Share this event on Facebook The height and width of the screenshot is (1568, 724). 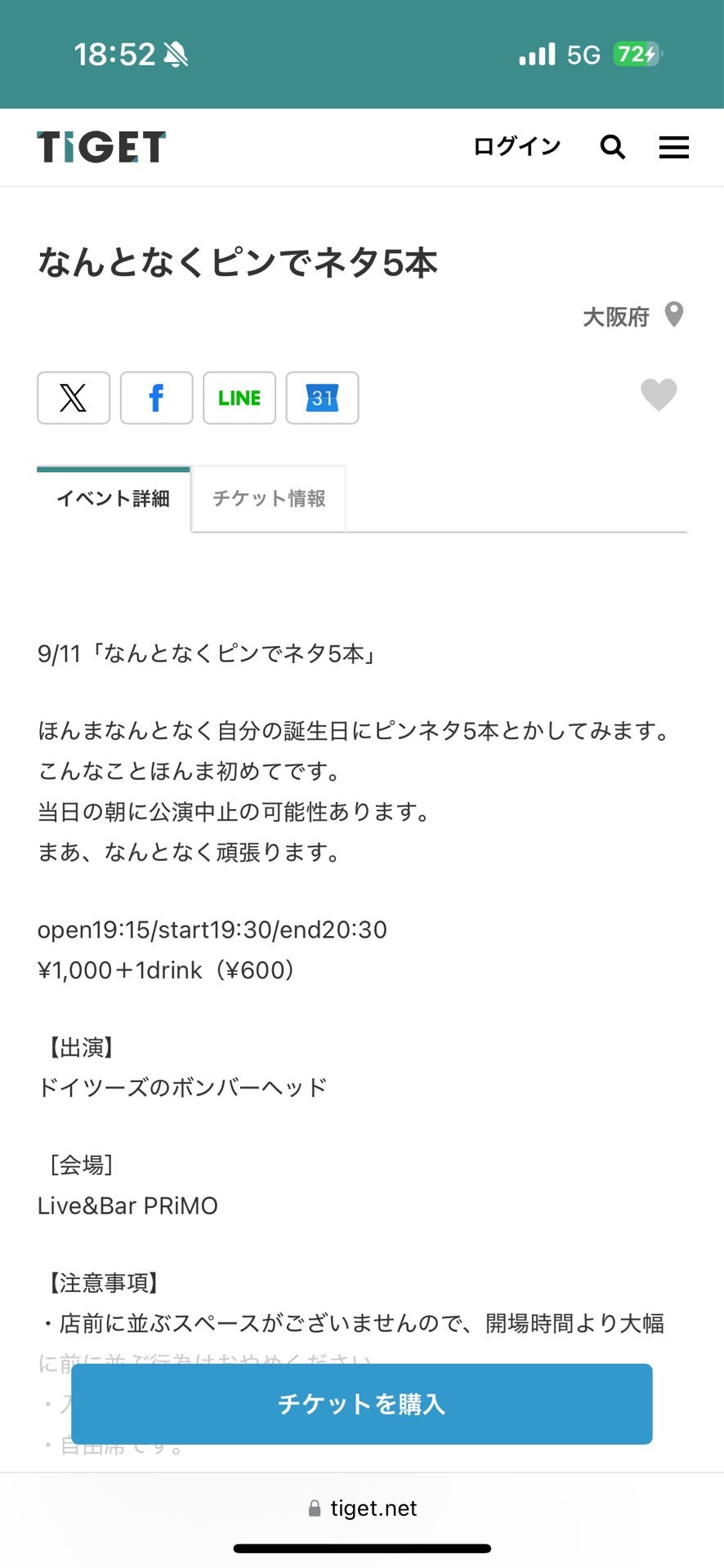[x=156, y=399]
